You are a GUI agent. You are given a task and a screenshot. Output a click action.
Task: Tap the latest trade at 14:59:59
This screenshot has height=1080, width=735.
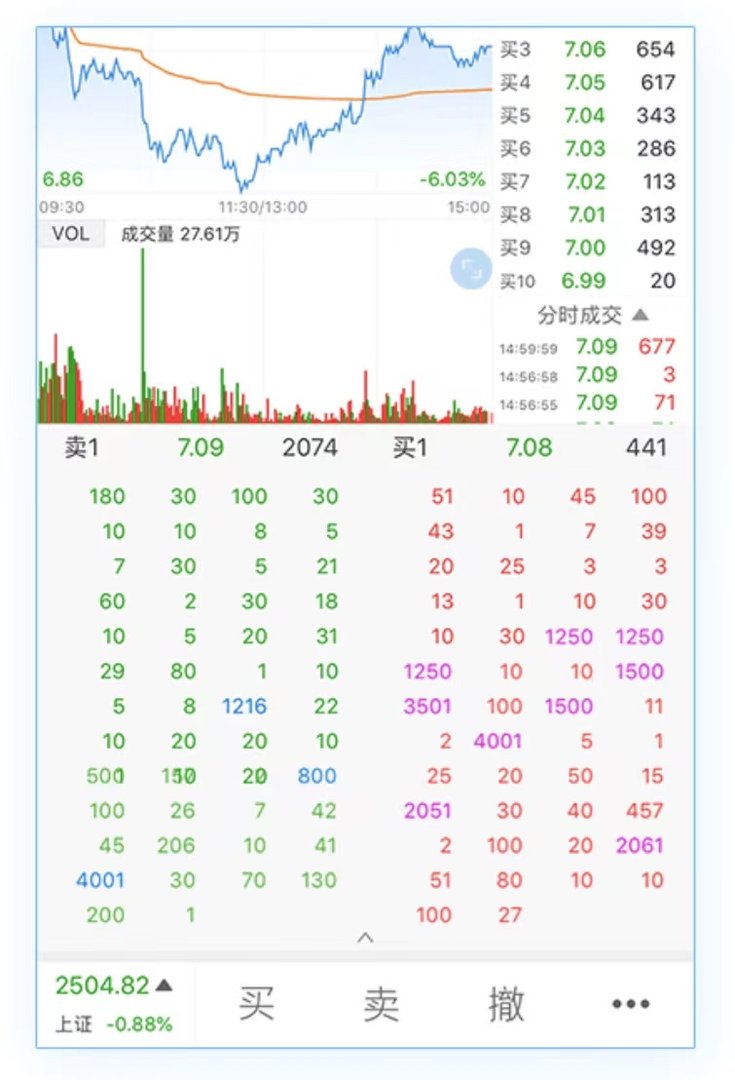583,348
